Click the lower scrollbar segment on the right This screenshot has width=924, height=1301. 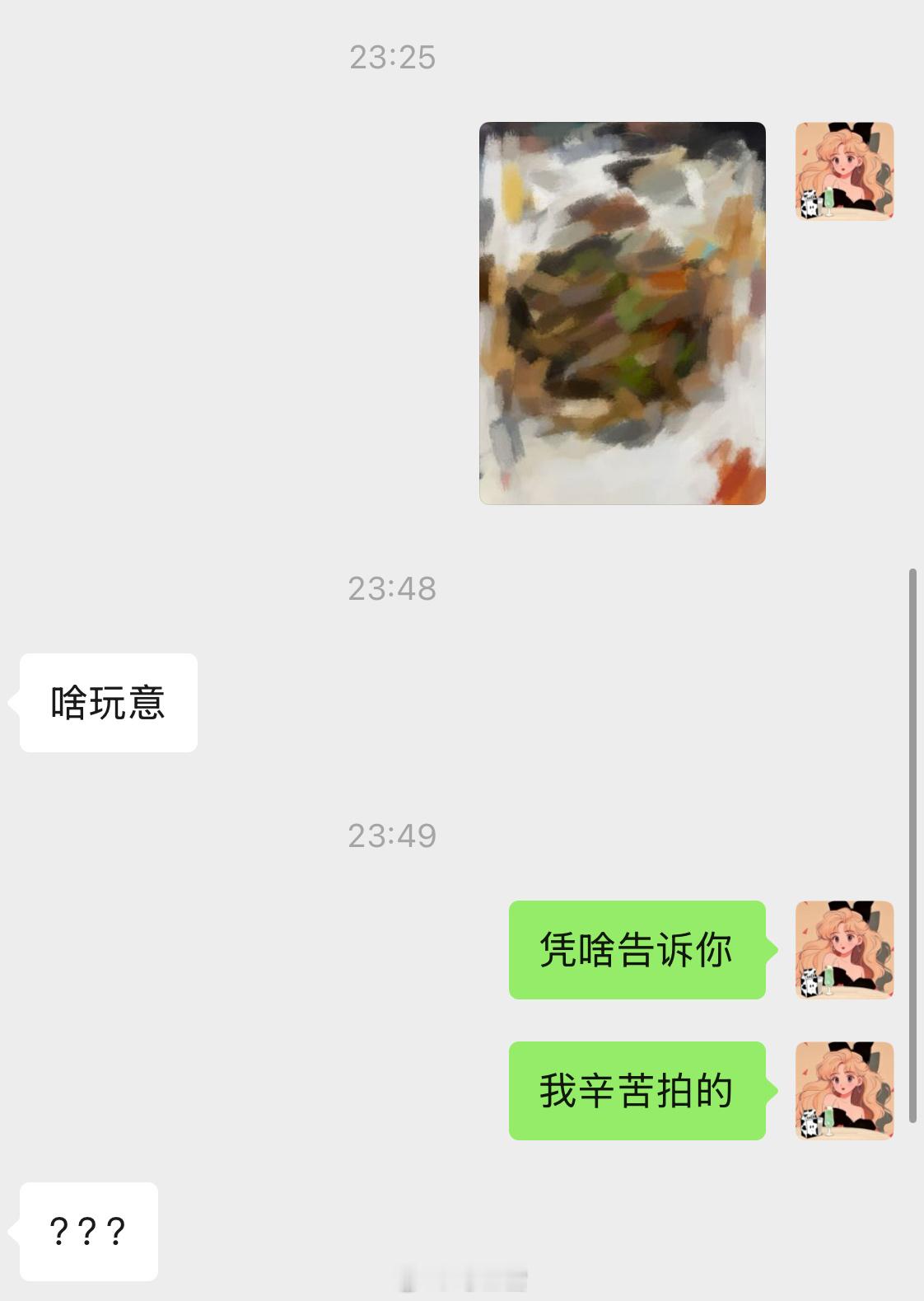click(914, 1030)
